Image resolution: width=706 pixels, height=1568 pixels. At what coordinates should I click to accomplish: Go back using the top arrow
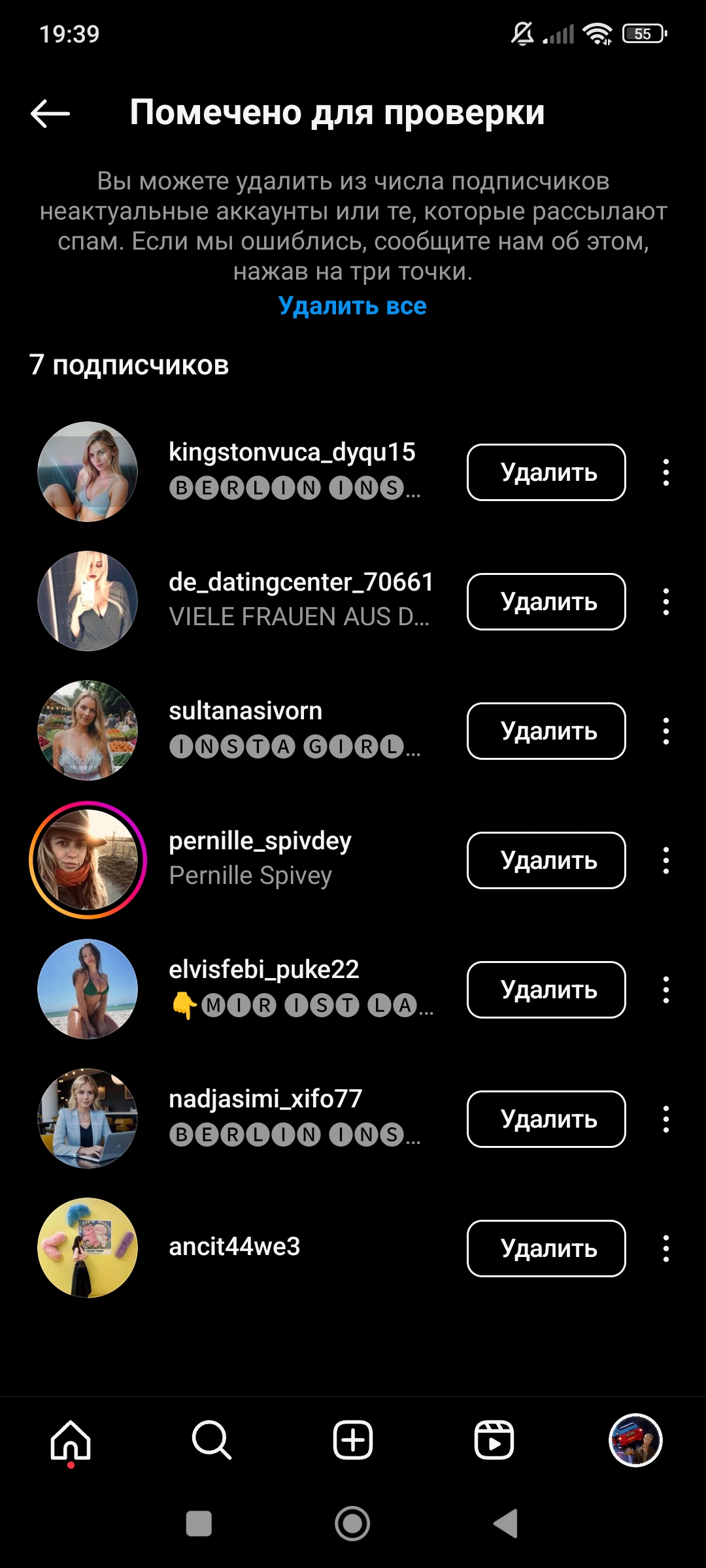(50, 113)
